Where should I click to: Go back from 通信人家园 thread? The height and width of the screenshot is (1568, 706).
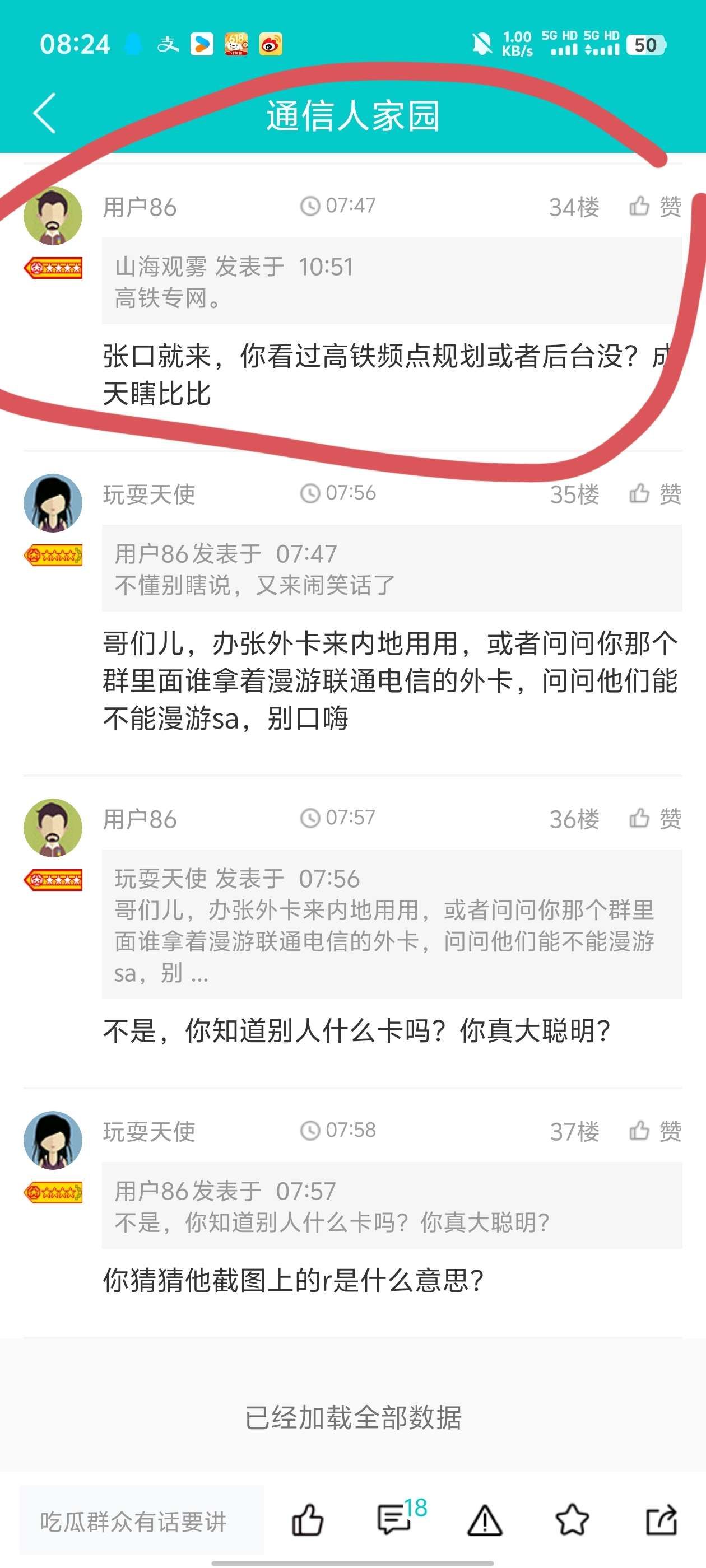pos(44,114)
